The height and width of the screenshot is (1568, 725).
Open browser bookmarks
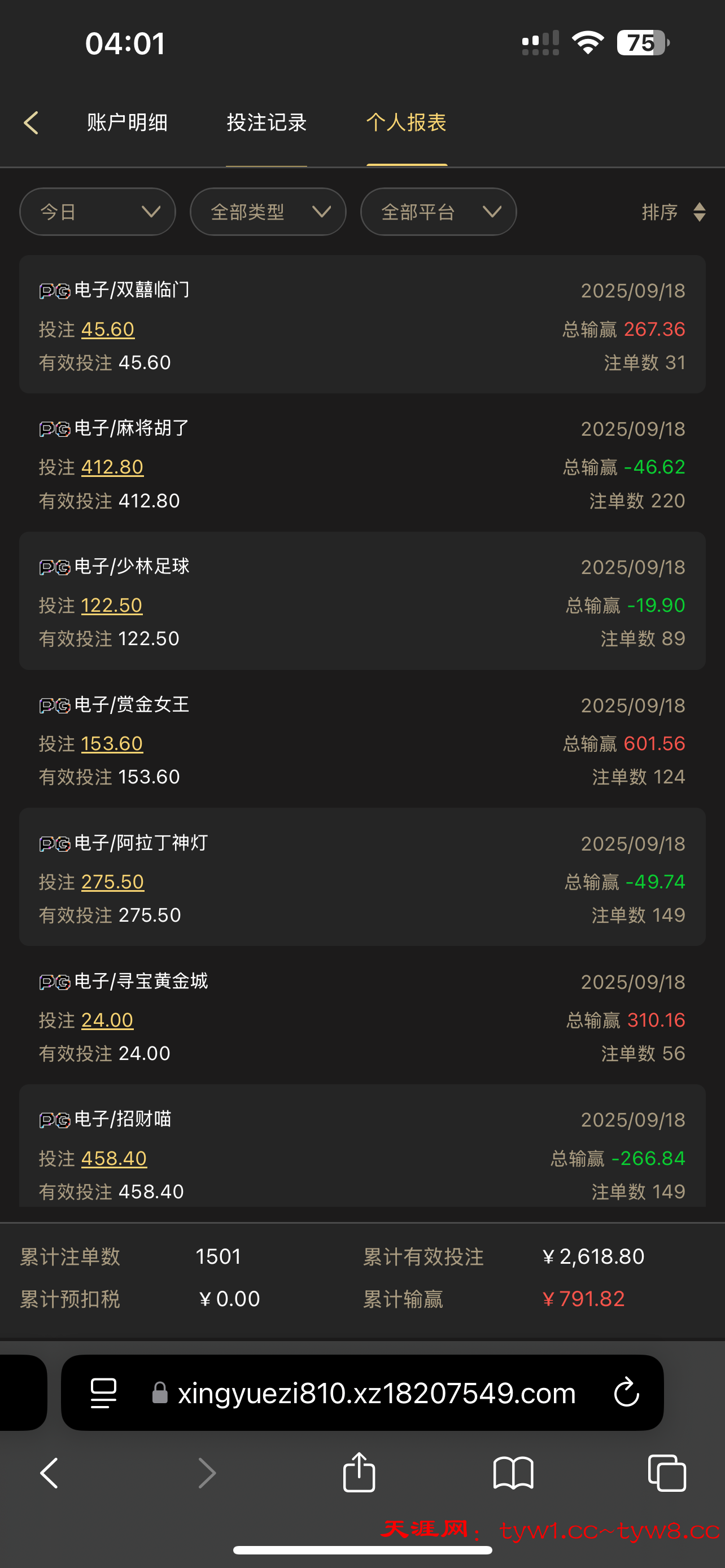point(513,1473)
